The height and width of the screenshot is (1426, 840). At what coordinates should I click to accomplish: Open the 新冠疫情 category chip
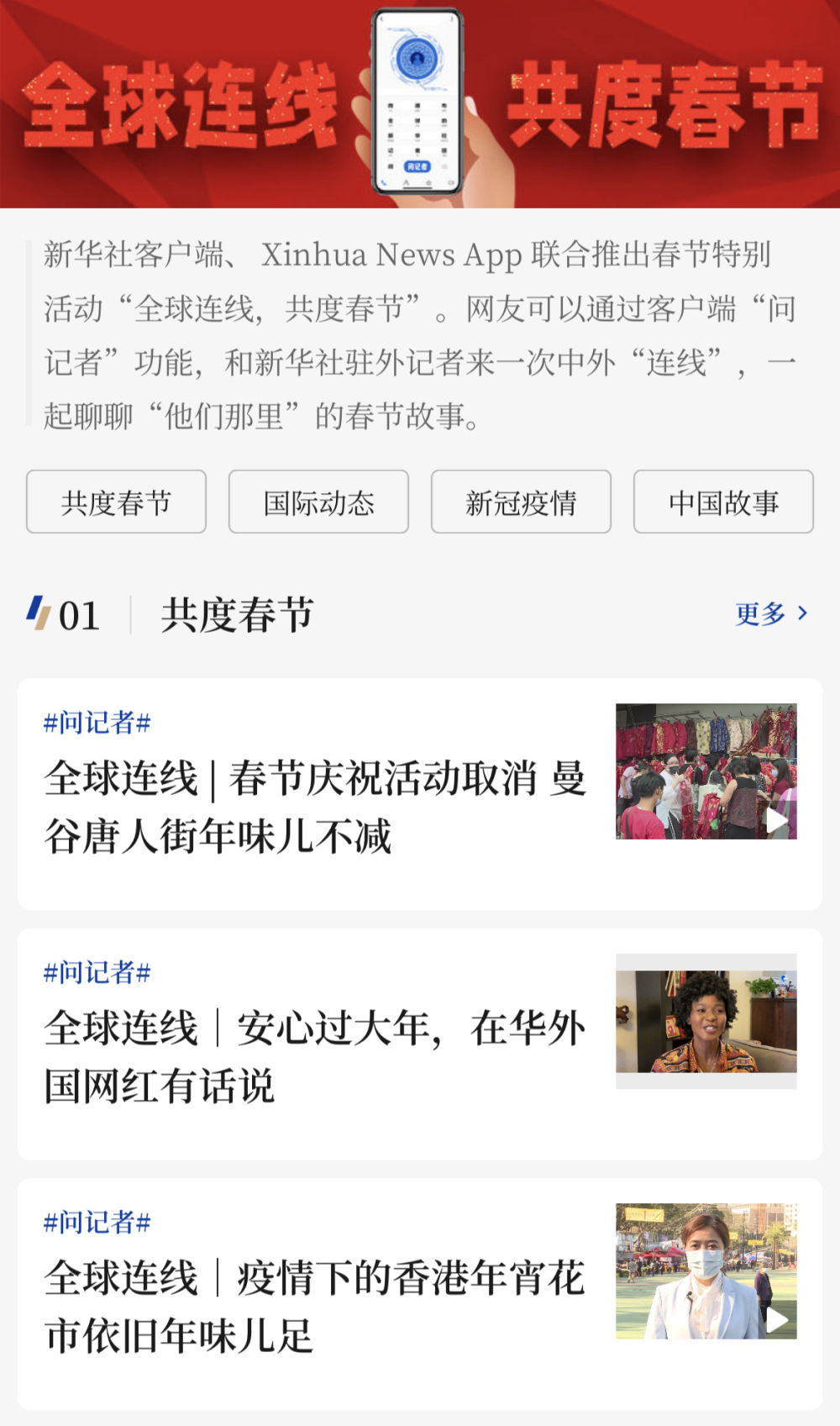(521, 503)
